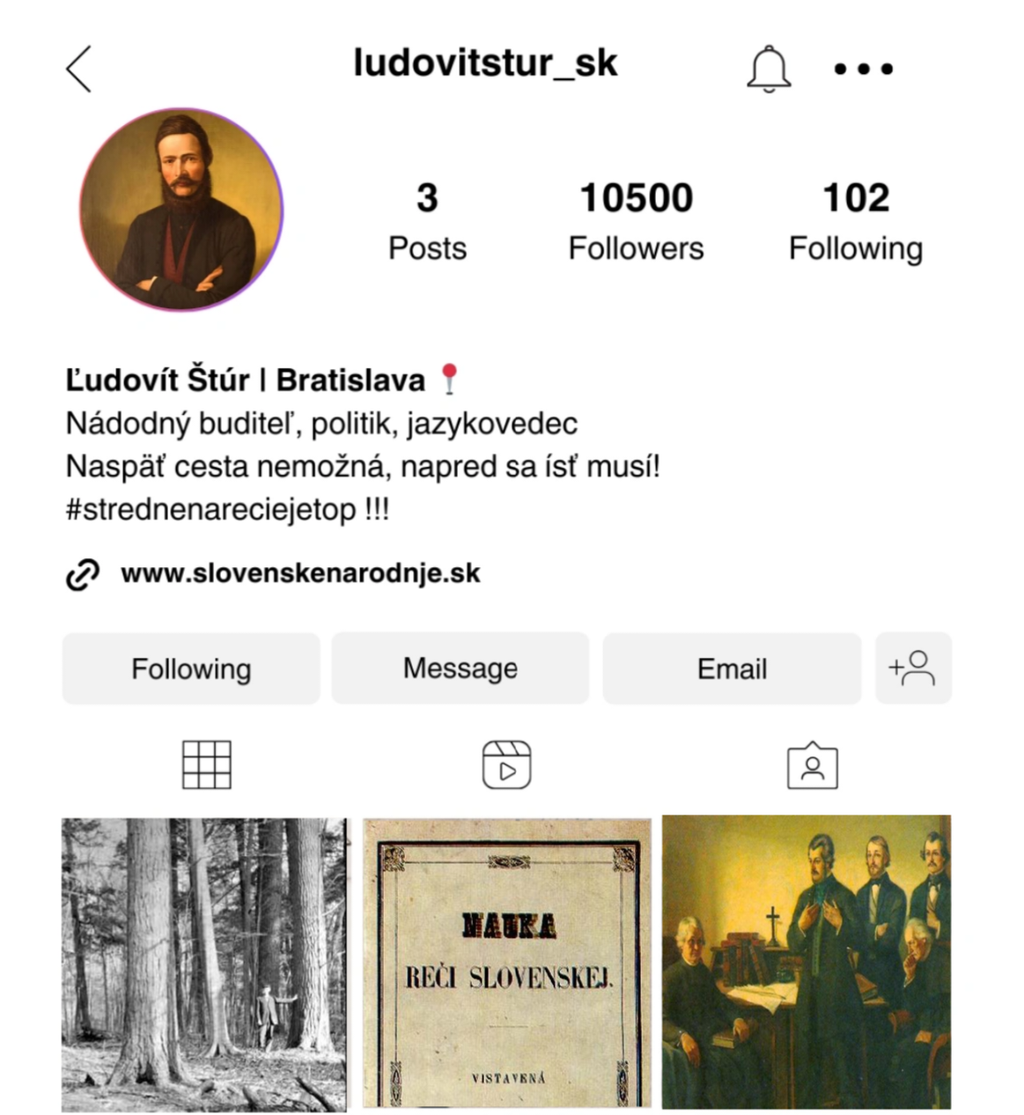1024x1115 pixels.
Task: Open the notifications bell for this profile
Action: [x=768, y=69]
